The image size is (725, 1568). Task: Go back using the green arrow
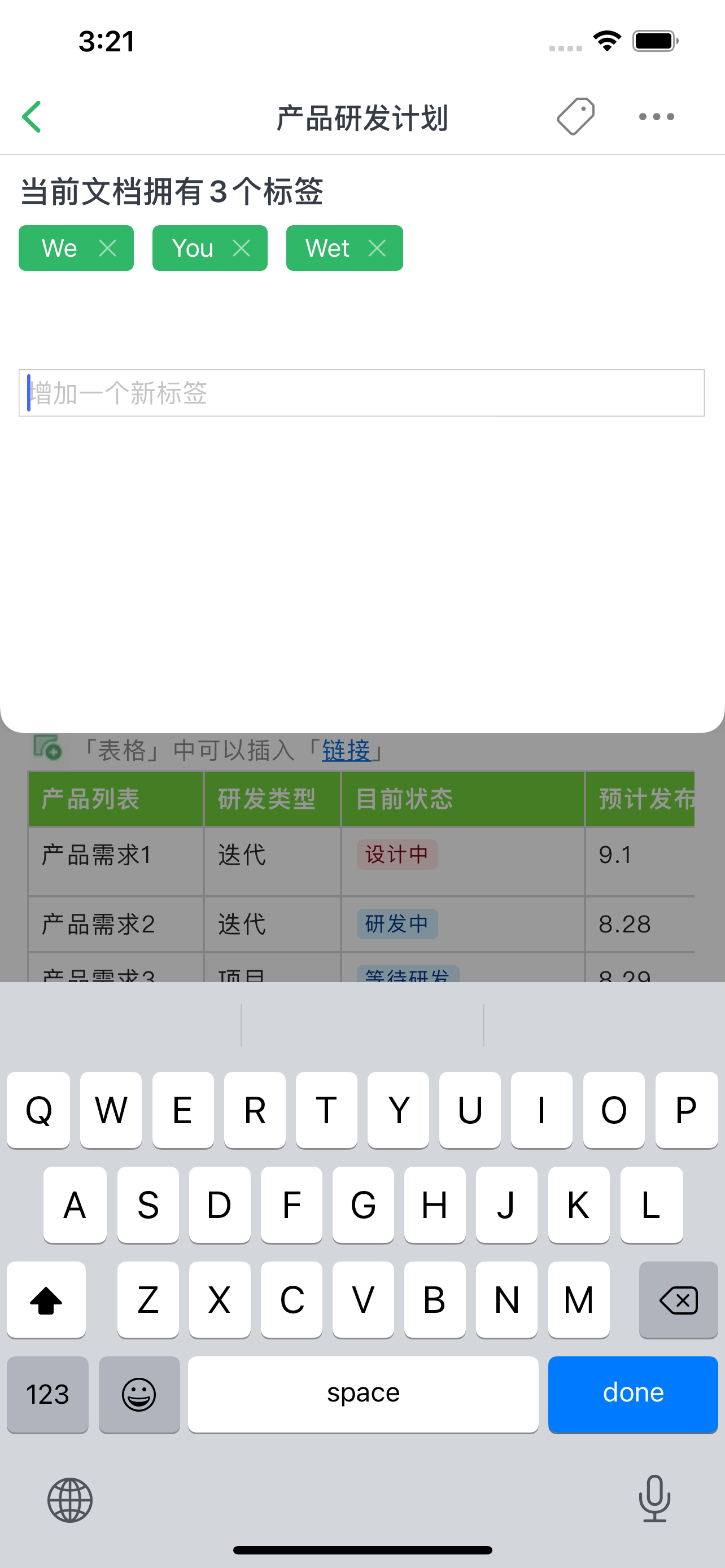[32, 117]
